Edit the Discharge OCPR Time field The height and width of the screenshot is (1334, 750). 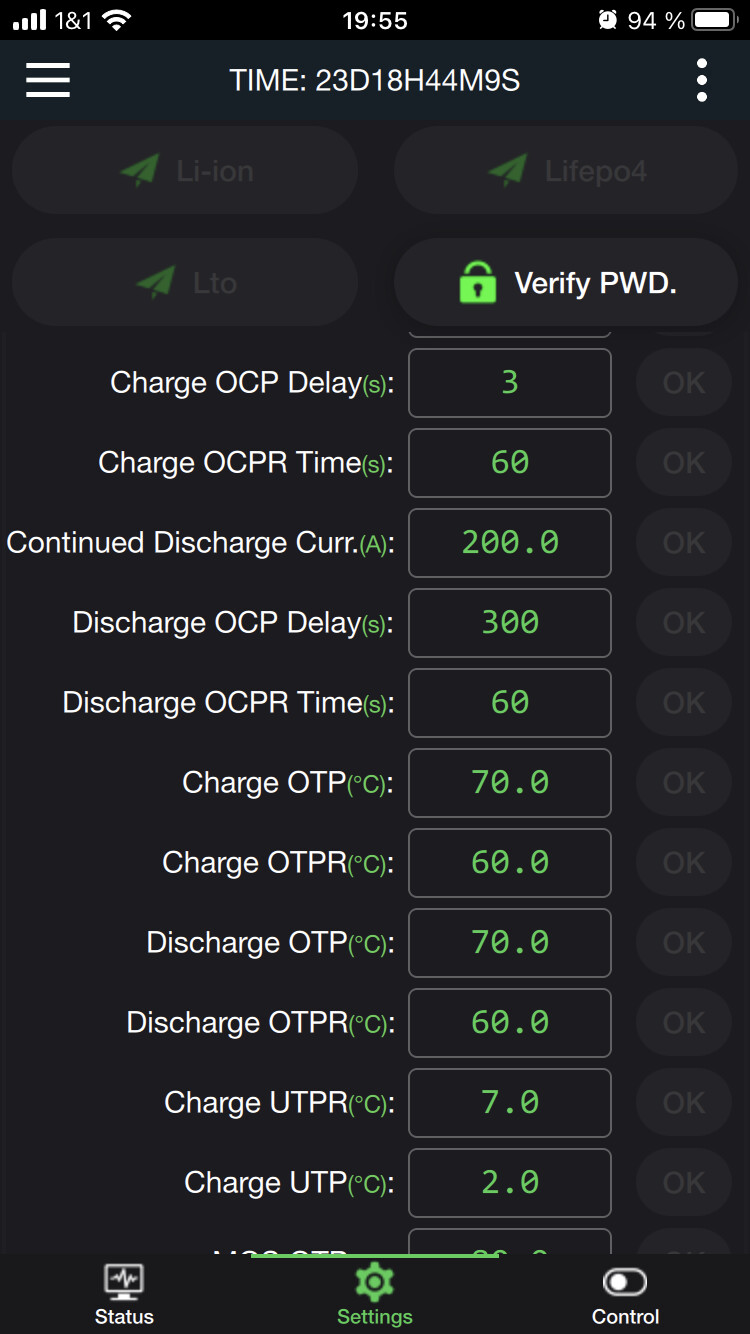[x=510, y=703]
